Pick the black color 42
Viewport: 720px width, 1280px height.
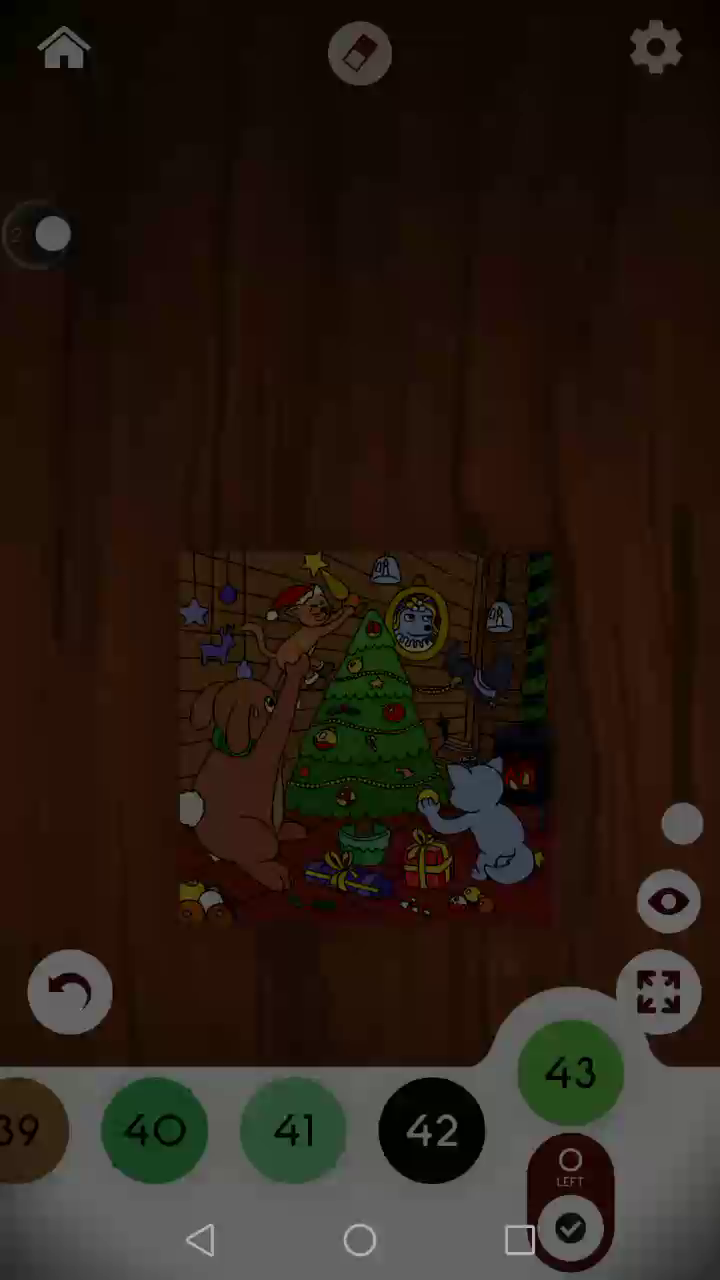(432, 1131)
